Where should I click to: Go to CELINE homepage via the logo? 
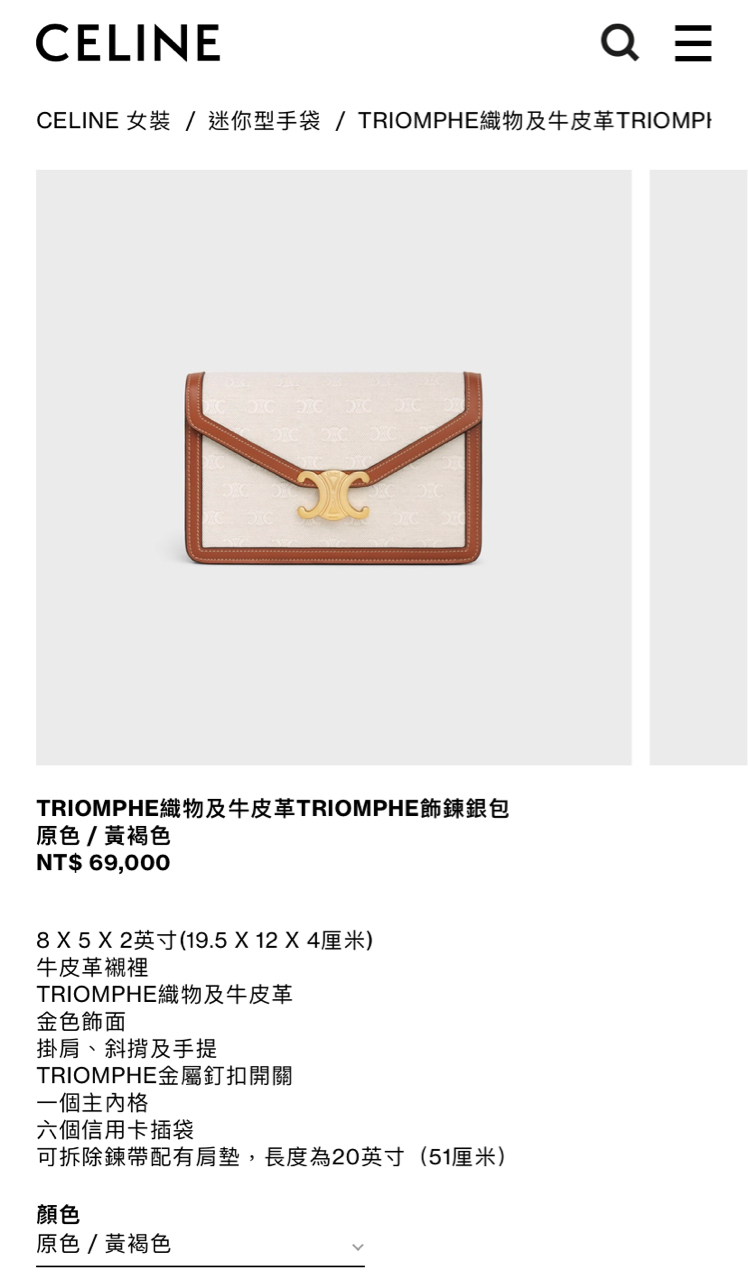tap(128, 43)
